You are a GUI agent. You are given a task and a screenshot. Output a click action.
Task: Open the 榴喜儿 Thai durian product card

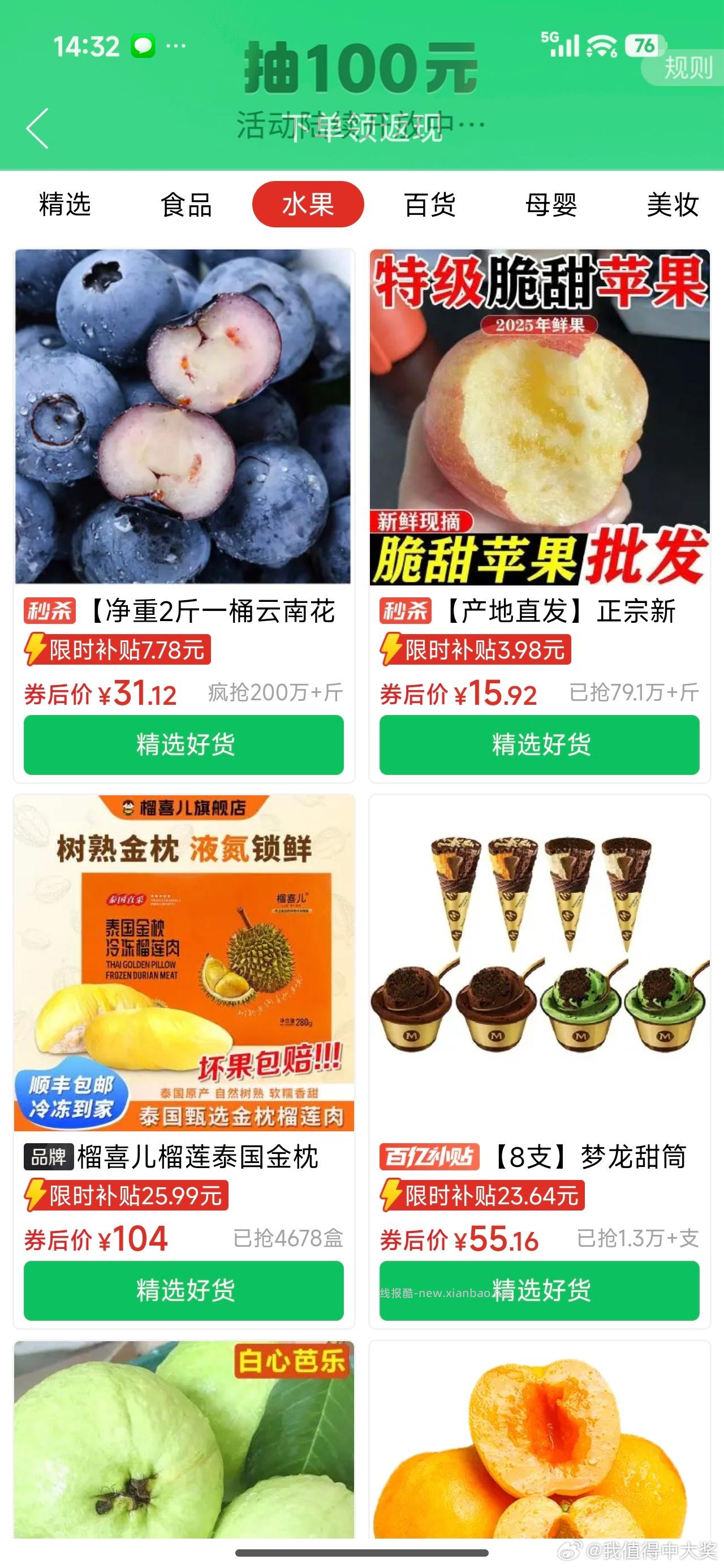[183, 962]
